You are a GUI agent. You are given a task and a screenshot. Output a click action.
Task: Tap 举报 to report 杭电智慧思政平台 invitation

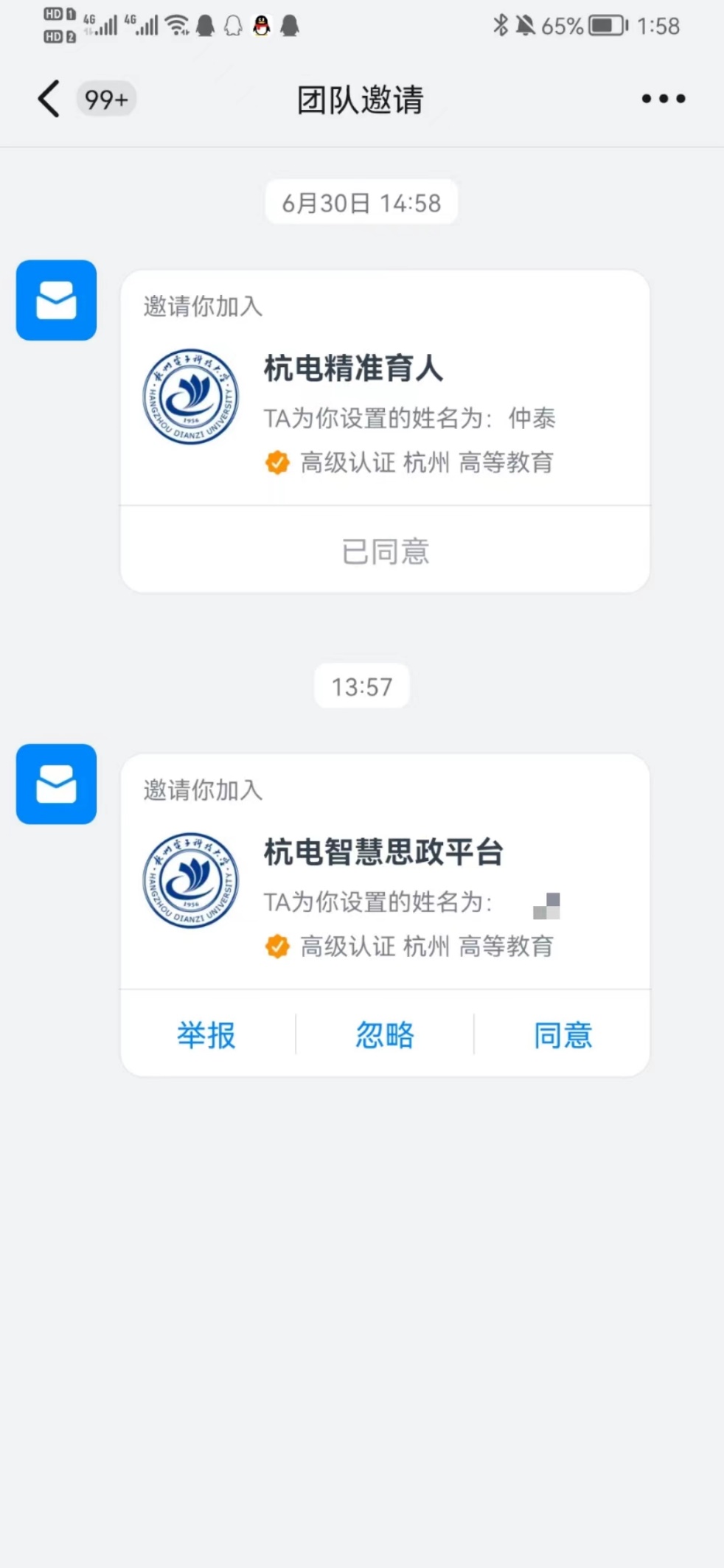coord(206,1035)
